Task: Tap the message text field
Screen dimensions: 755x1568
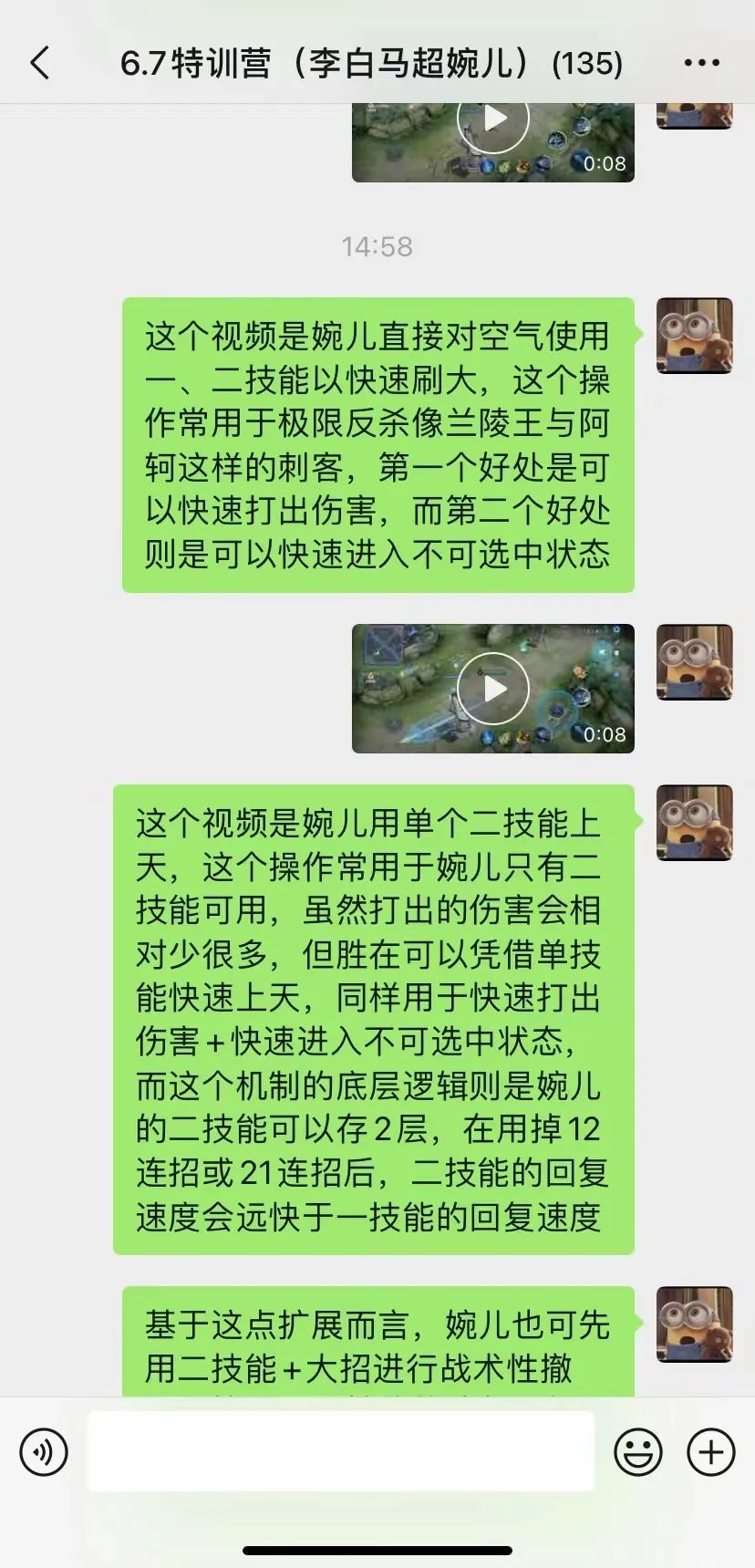Action: tap(341, 1450)
